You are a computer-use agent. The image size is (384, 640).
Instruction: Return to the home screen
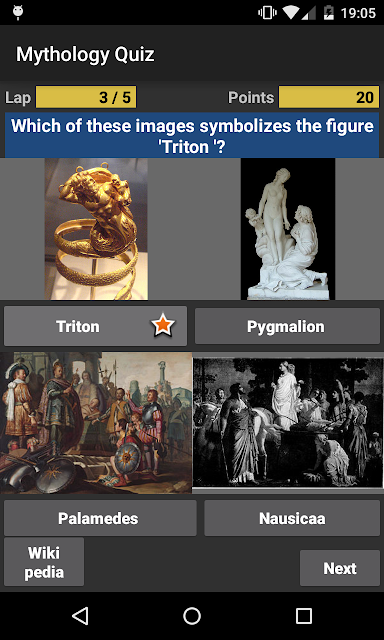[192, 616]
